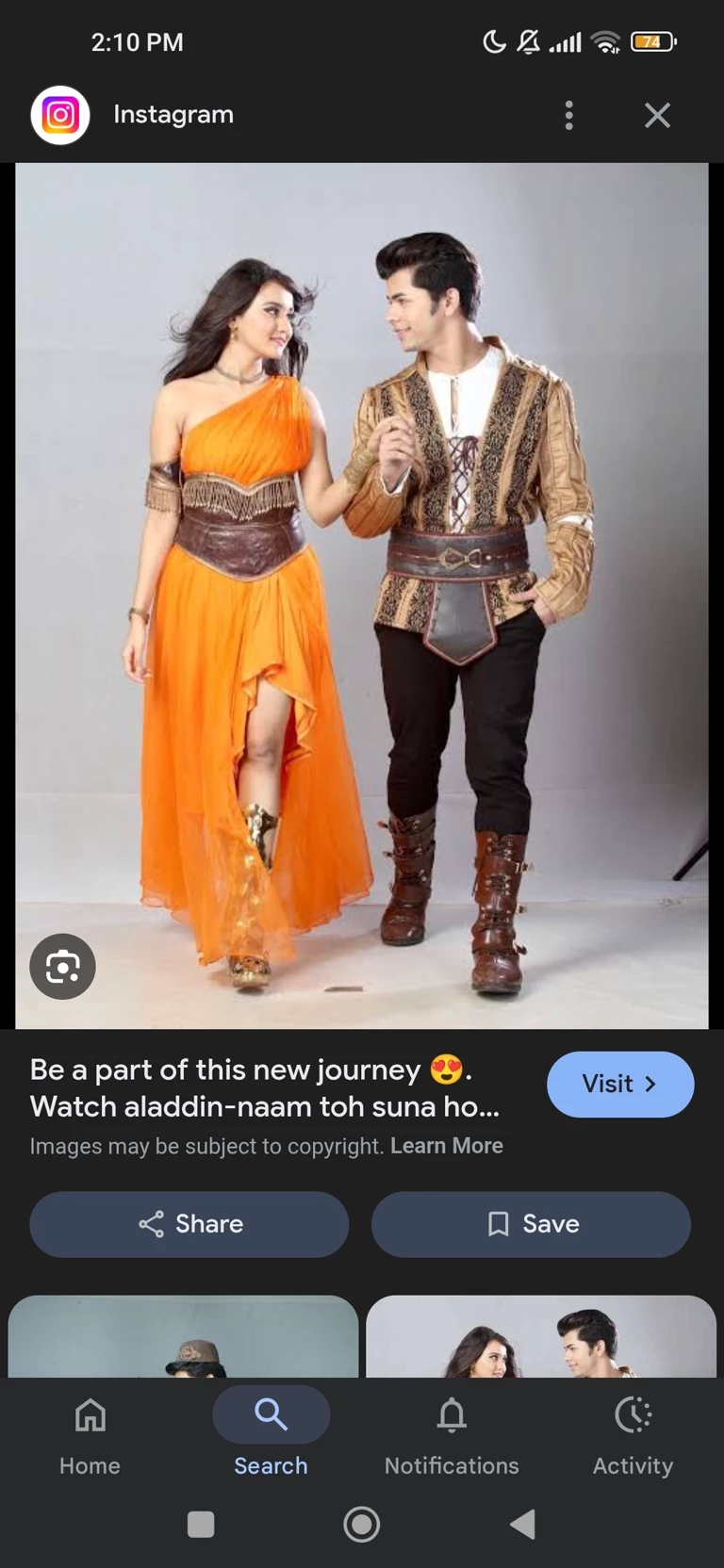Viewport: 724px width, 1568px height.
Task: Open the Learn More copyright link
Action: (x=446, y=1146)
